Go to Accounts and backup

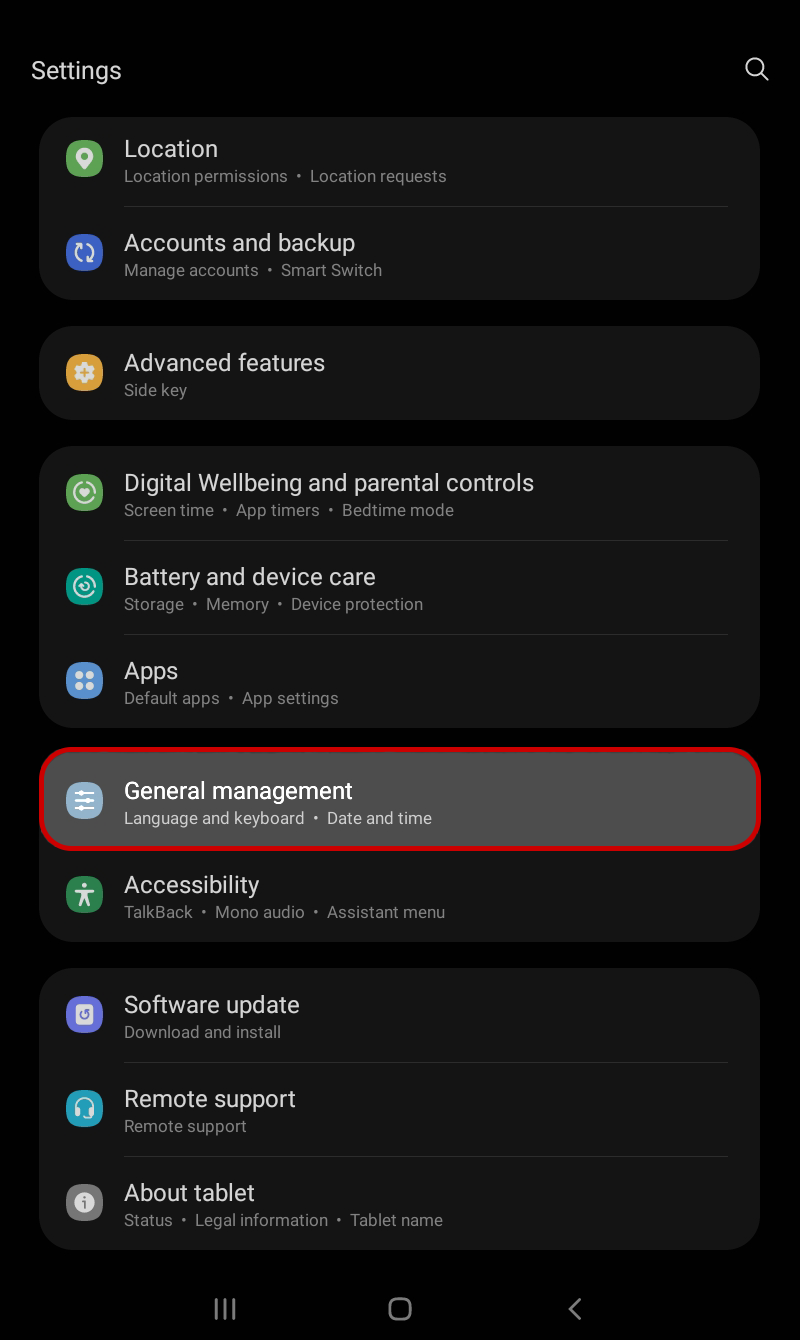[x=400, y=255]
